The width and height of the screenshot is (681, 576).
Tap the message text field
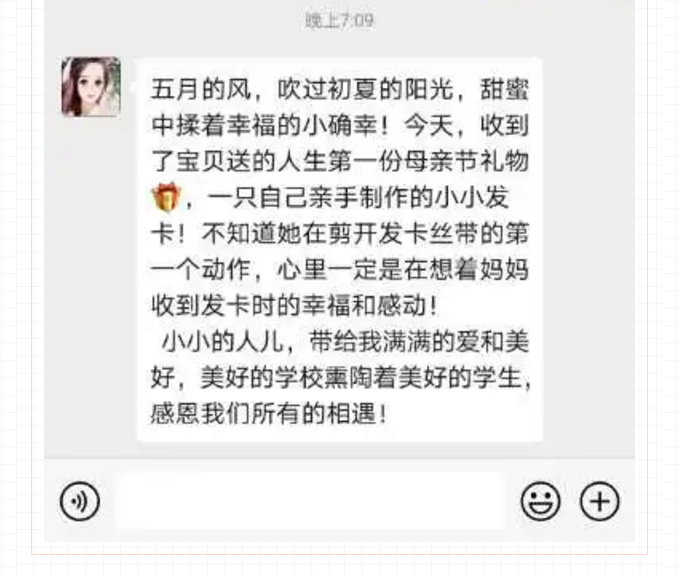(309, 501)
